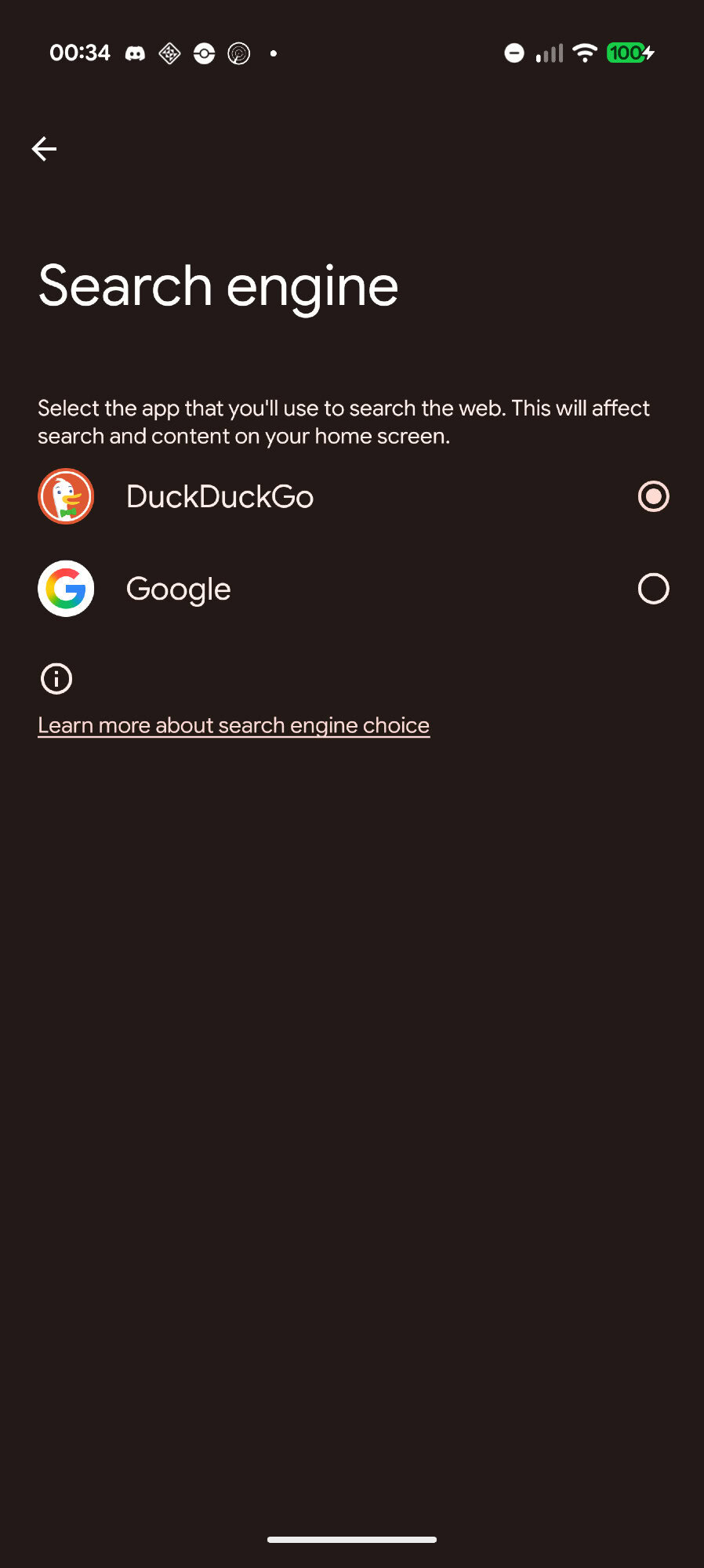704x1568 pixels.
Task: Click the DuckDuckGo app icon
Action: click(66, 496)
